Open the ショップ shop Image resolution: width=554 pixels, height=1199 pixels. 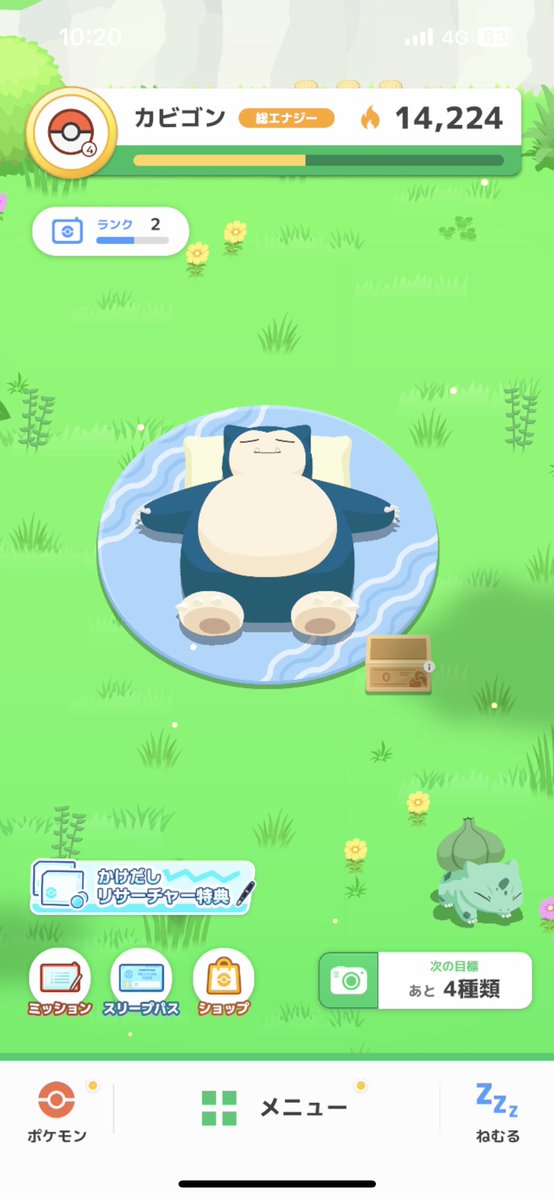click(x=223, y=983)
